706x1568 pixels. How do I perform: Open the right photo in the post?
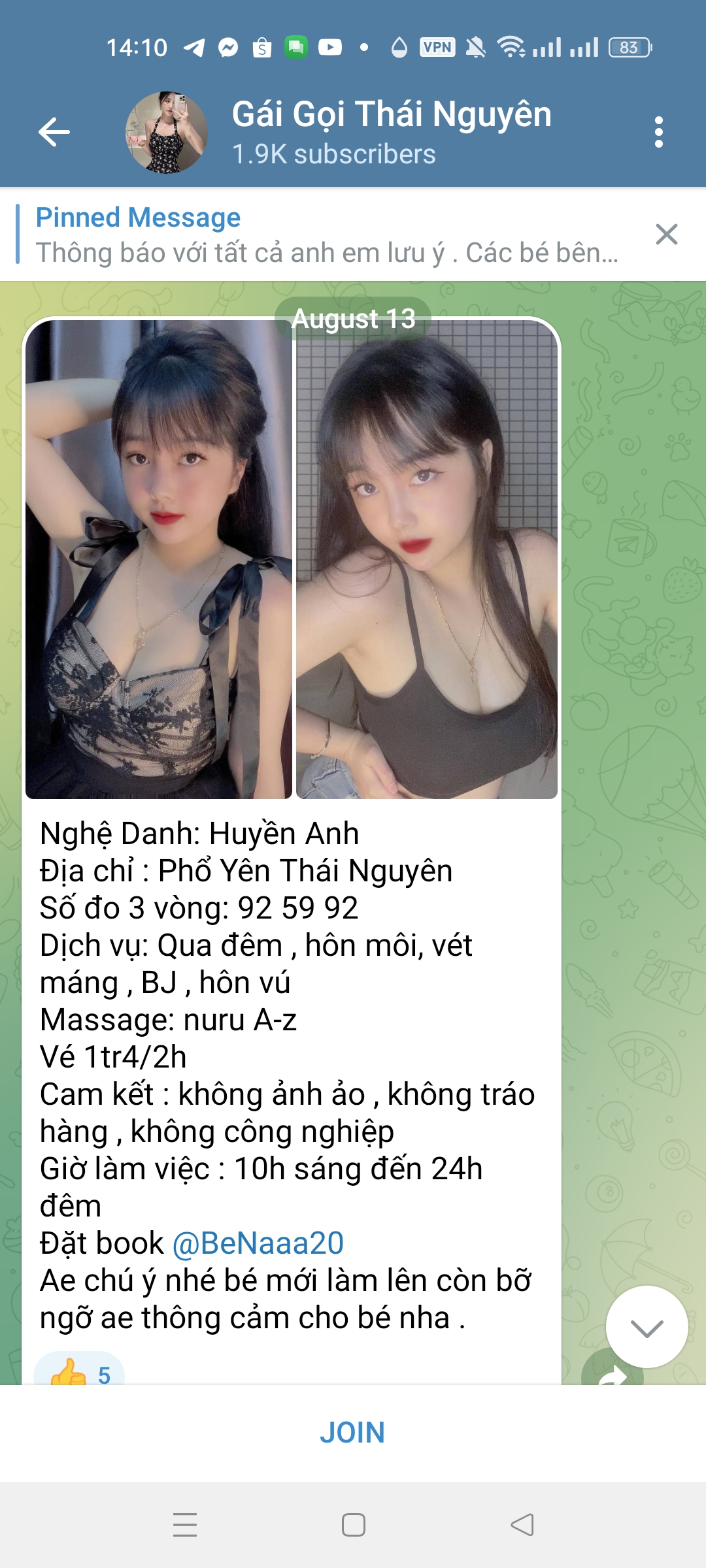(x=426, y=559)
